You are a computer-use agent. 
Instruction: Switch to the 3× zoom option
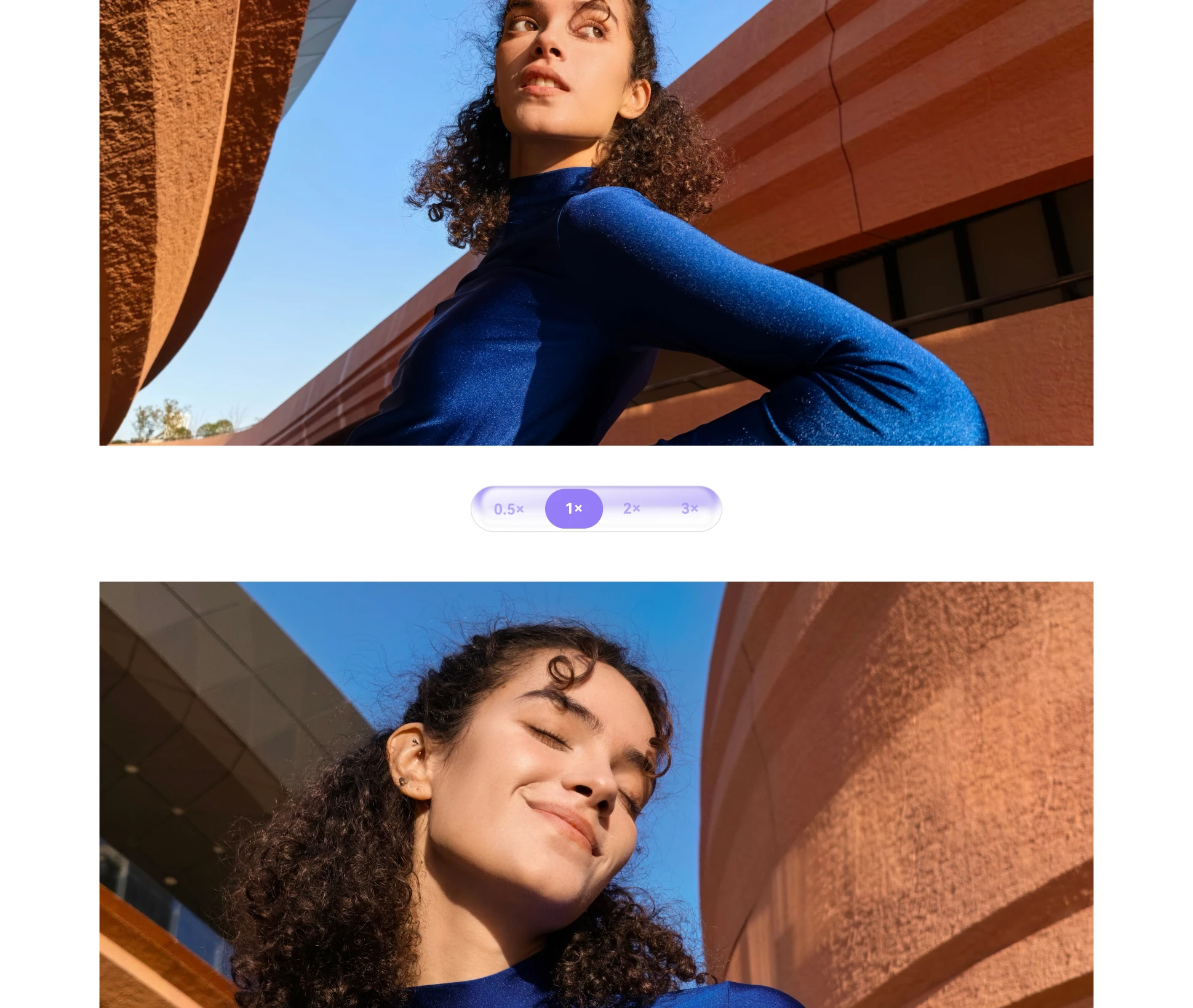tap(689, 508)
